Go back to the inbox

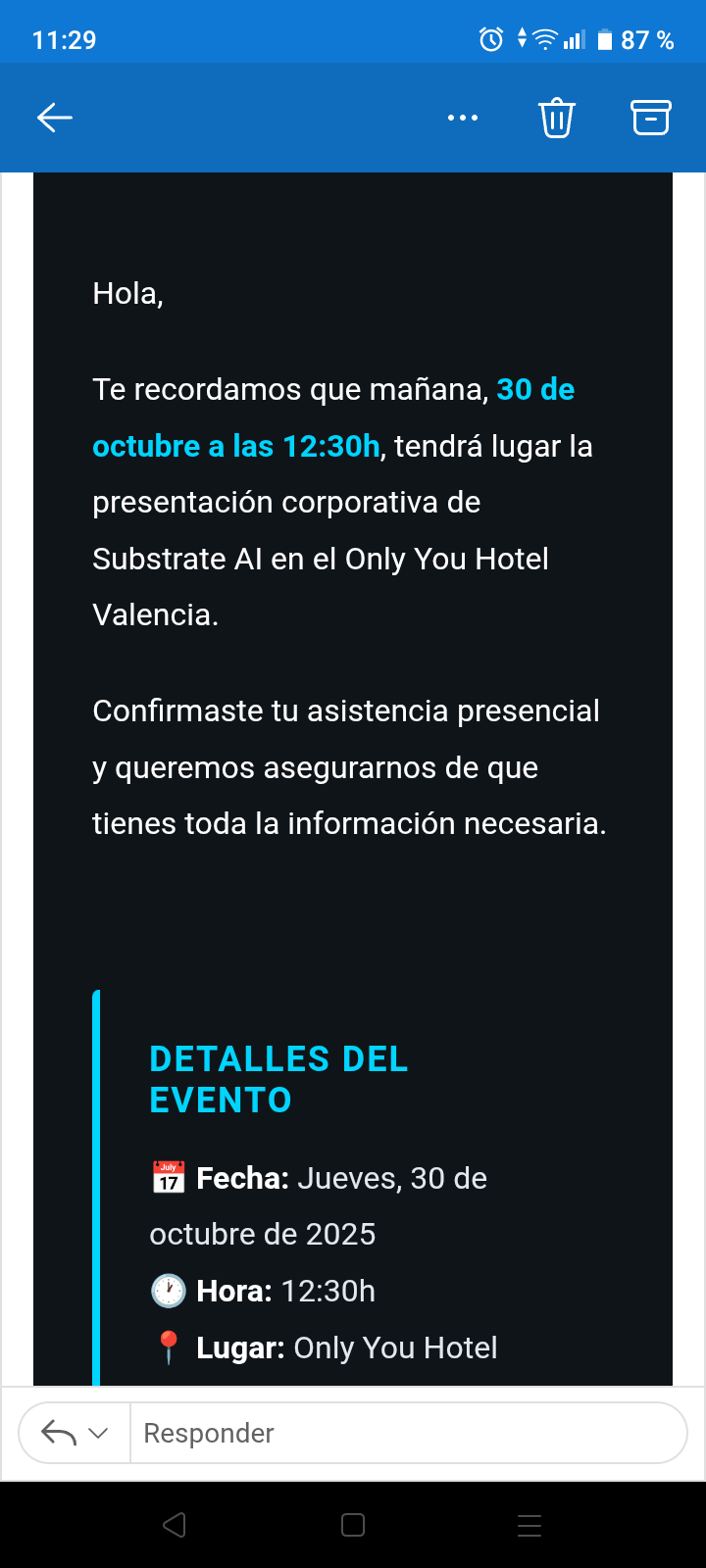pos(55,118)
